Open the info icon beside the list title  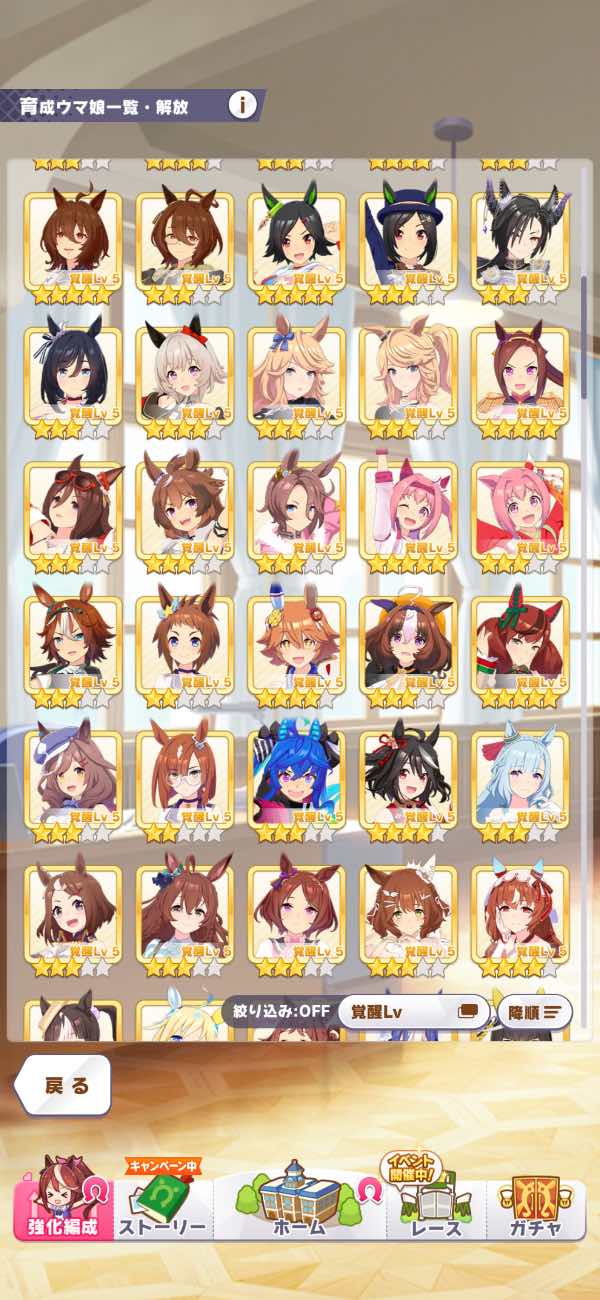point(242,104)
